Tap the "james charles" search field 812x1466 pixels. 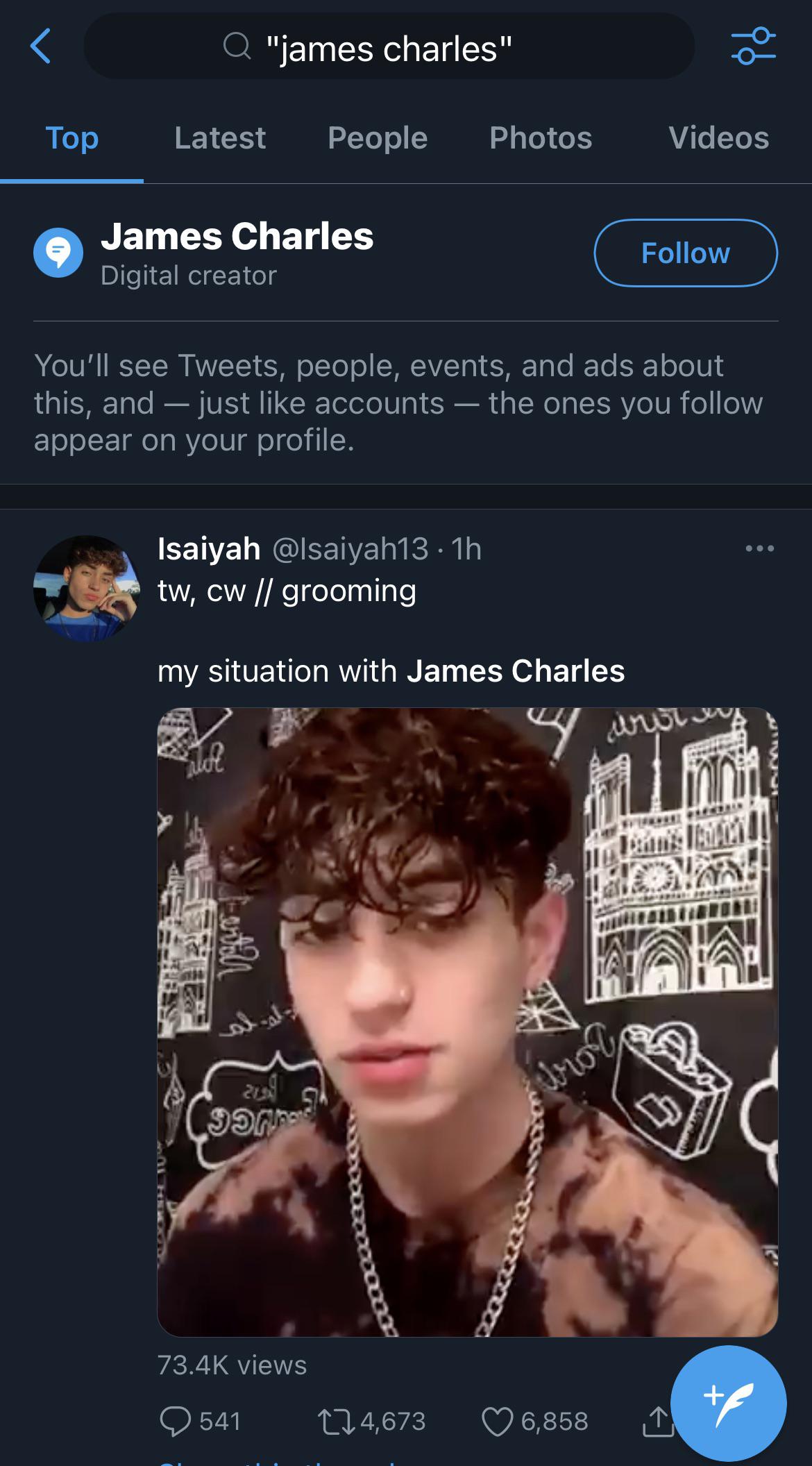389,47
